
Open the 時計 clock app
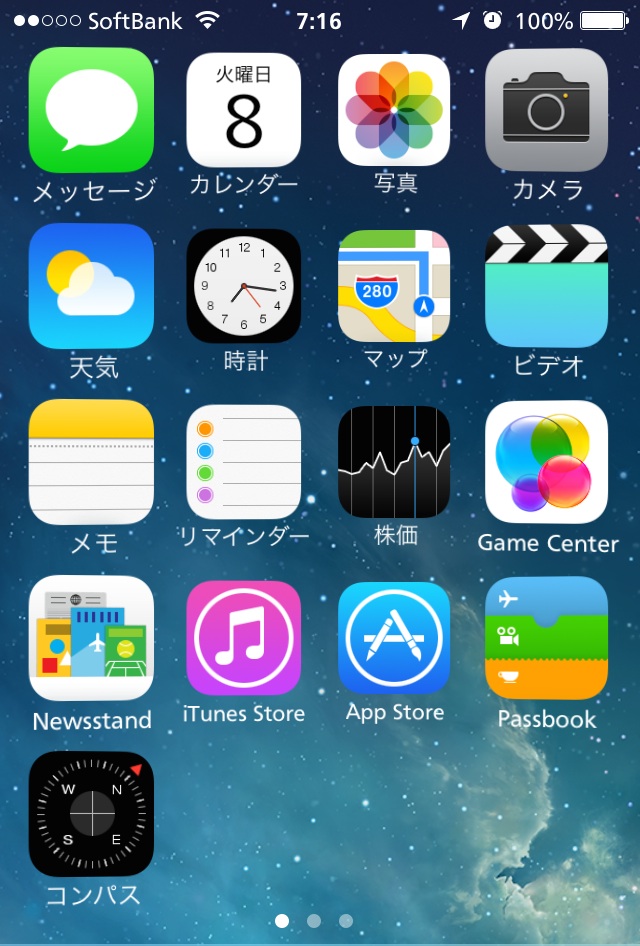coord(244,285)
